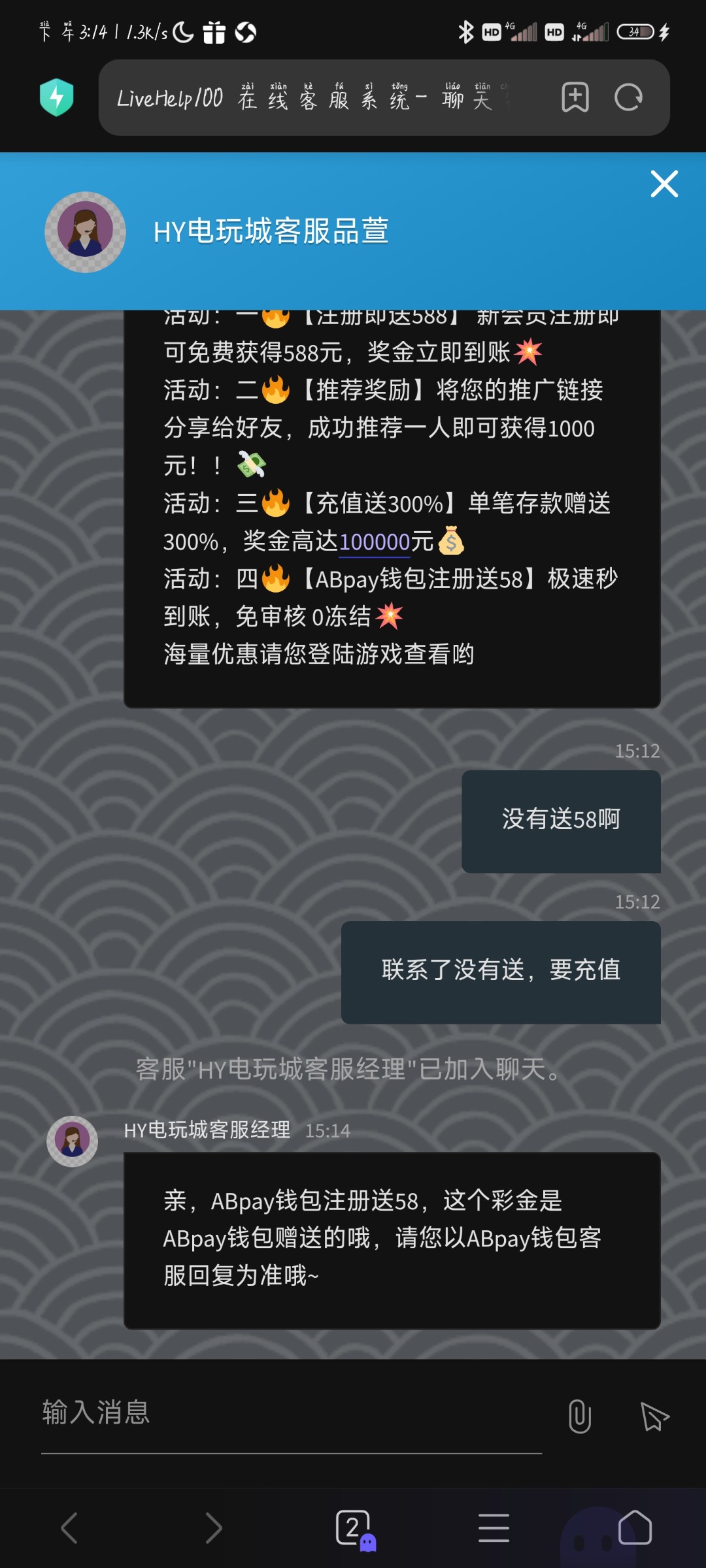This screenshot has height=1568, width=706.
Task: Send the message with the arrow icon
Action: [x=654, y=1416]
